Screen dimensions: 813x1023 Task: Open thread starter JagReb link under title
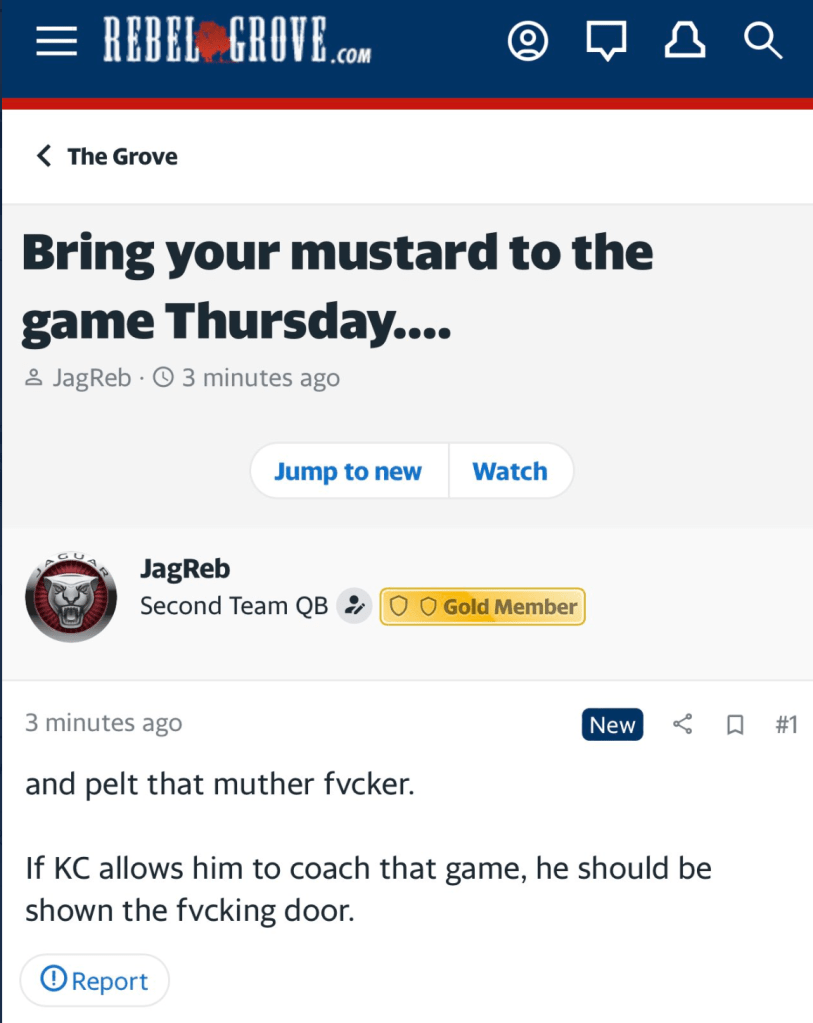[x=91, y=379]
